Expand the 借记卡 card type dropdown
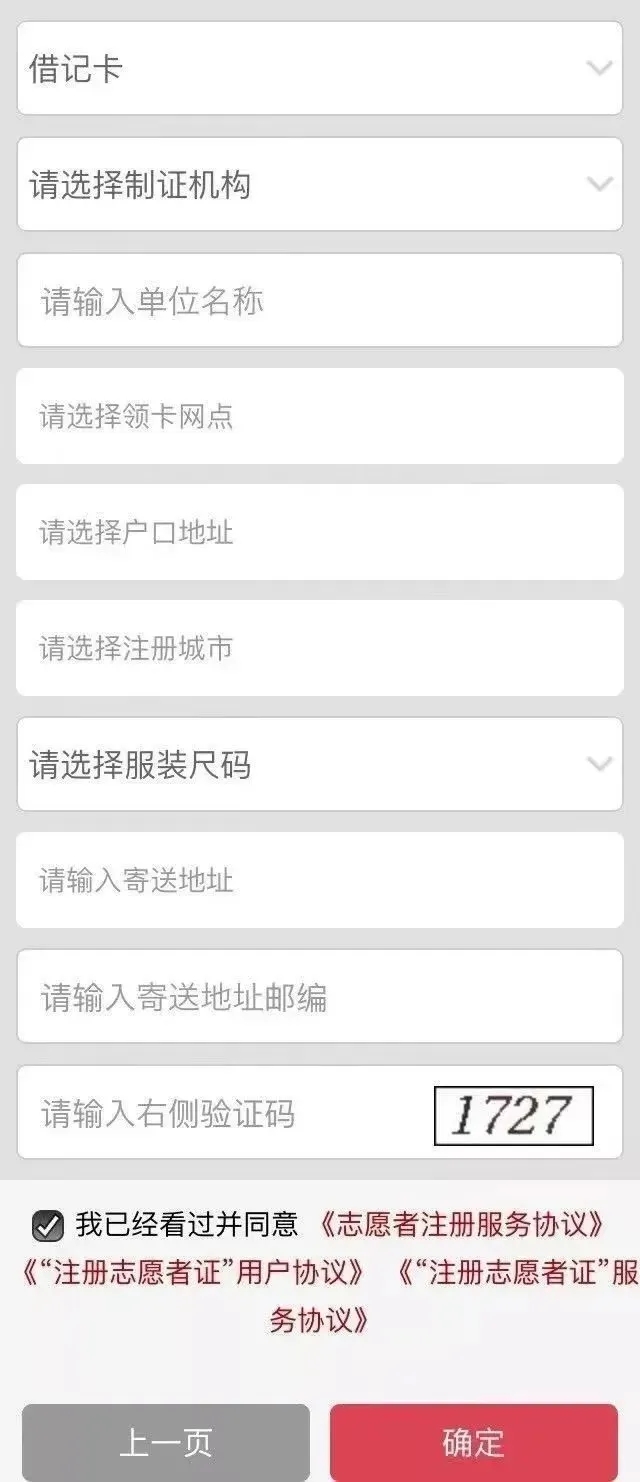Screen dimensions: 640x1482 click(320, 68)
